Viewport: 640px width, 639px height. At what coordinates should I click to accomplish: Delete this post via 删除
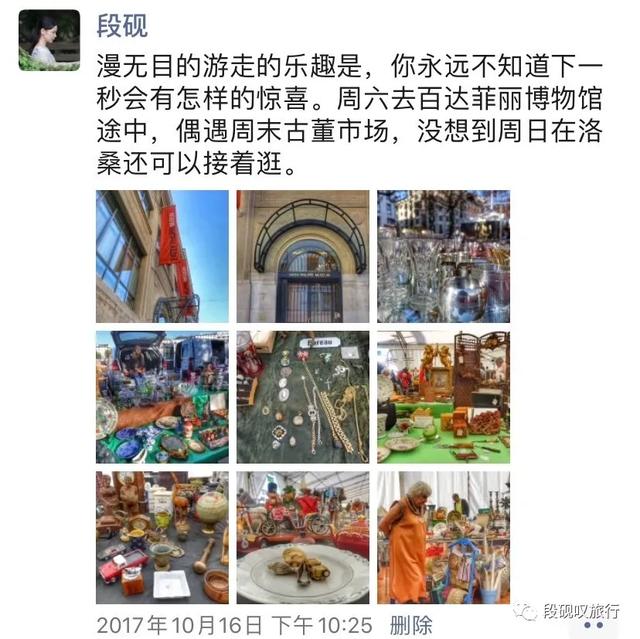(410, 625)
